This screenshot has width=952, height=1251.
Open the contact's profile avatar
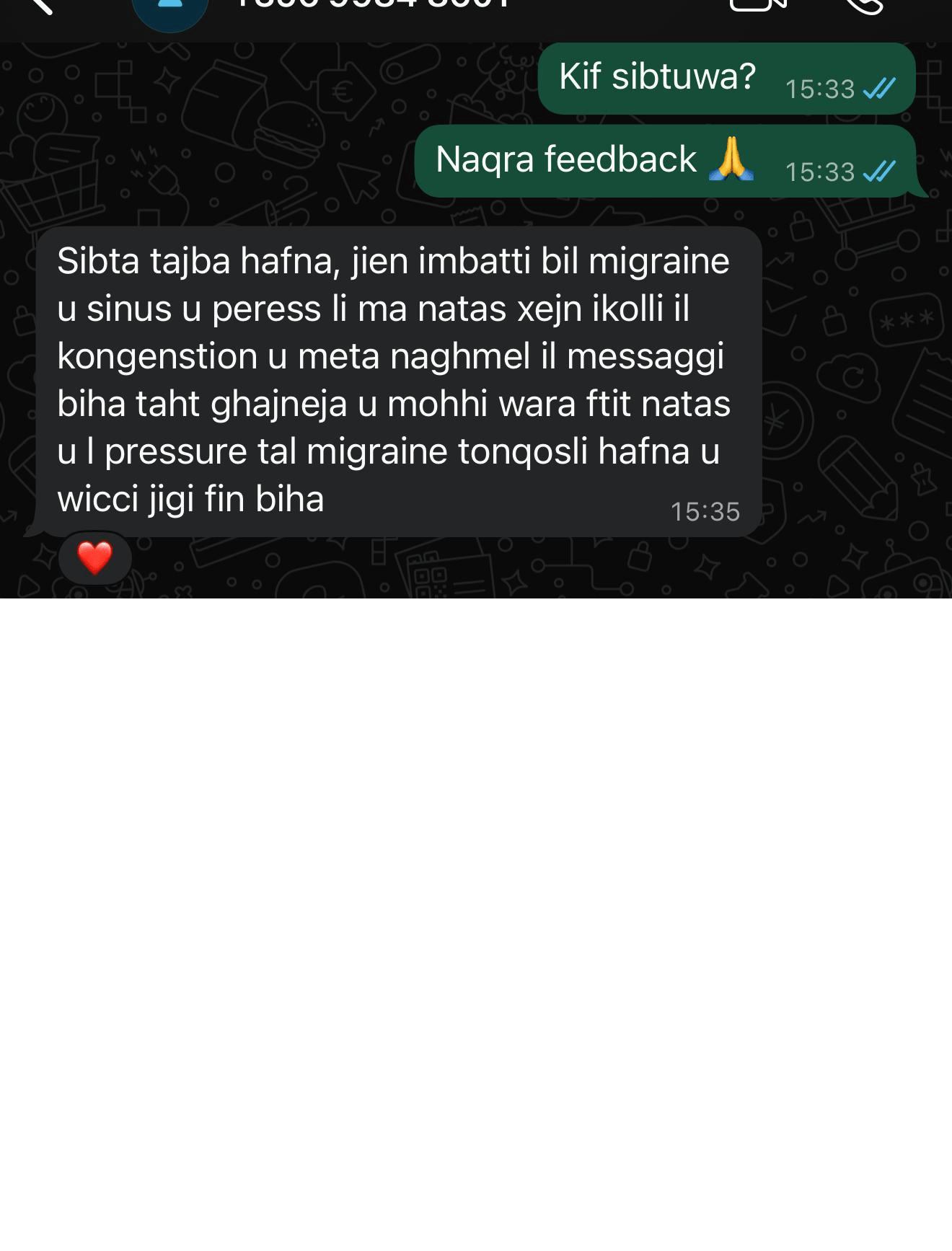pyautogui.click(x=170, y=9)
